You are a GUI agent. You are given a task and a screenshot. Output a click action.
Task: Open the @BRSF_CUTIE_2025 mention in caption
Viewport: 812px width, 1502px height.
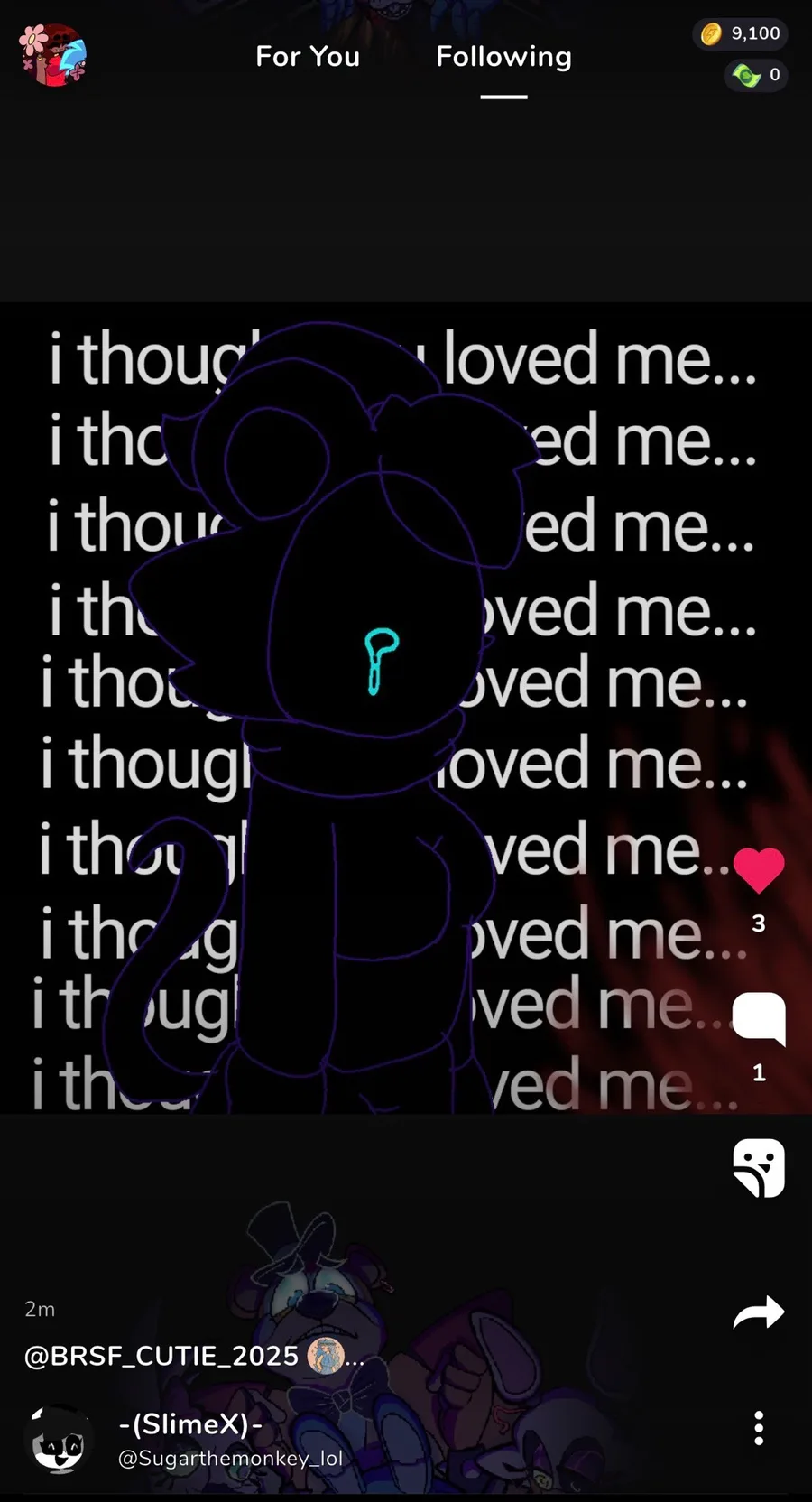coord(162,1356)
